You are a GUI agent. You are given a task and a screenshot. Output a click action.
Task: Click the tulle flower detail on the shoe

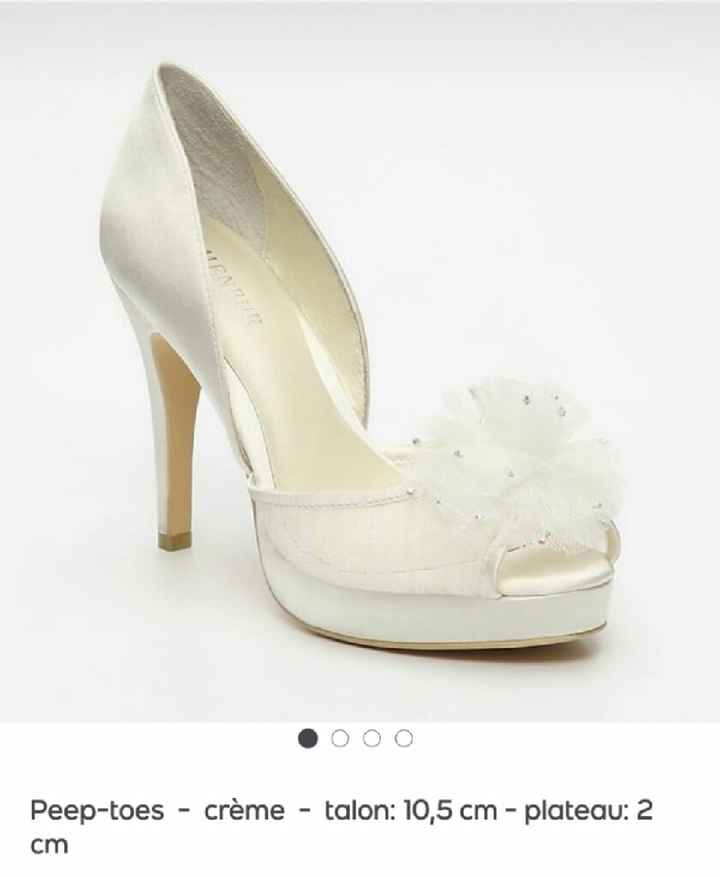(510, 450)
